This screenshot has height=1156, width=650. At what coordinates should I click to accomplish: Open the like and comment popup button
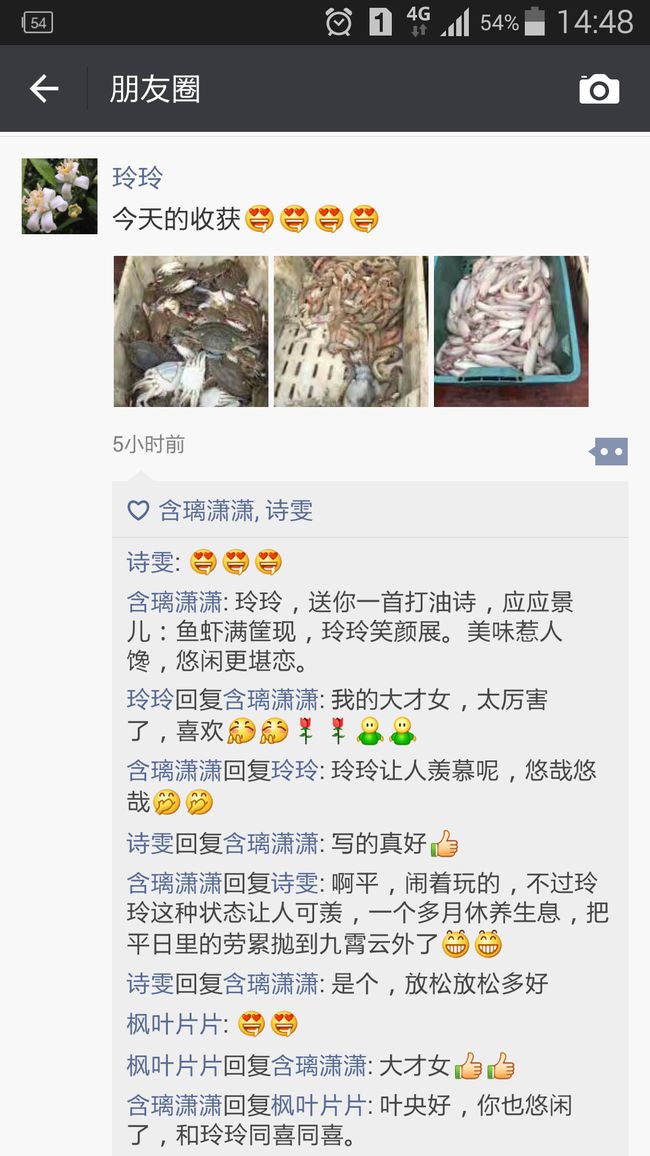click(x=609, y=451)
